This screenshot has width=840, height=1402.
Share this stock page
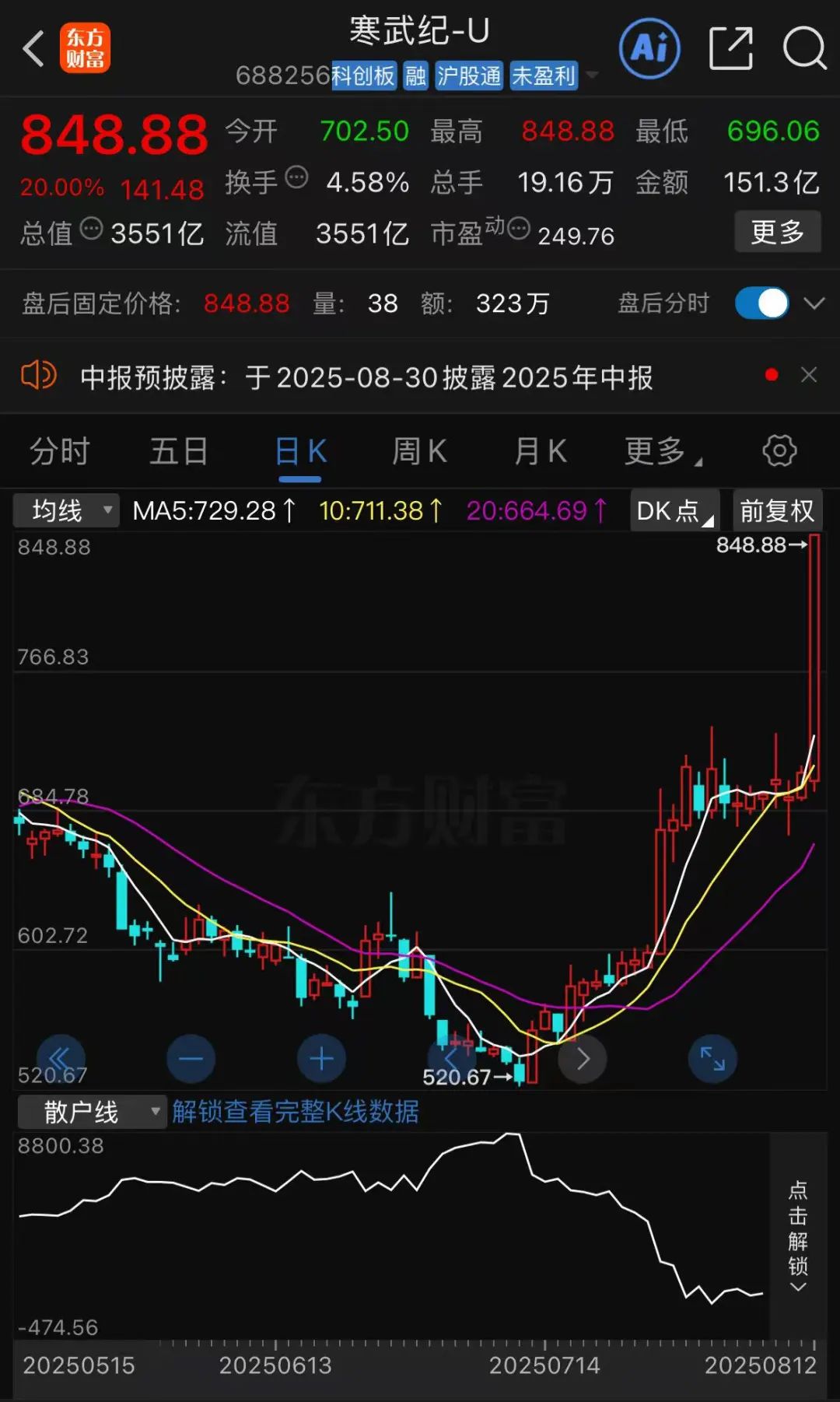[731, 48]
